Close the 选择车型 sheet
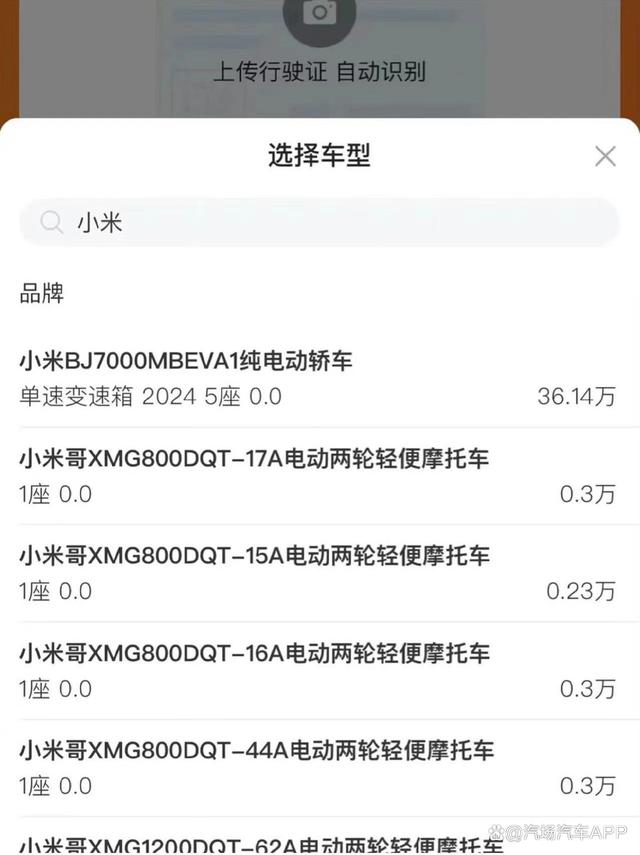The image size is (640, 855). pyautogui.click(x=605, y=156)
